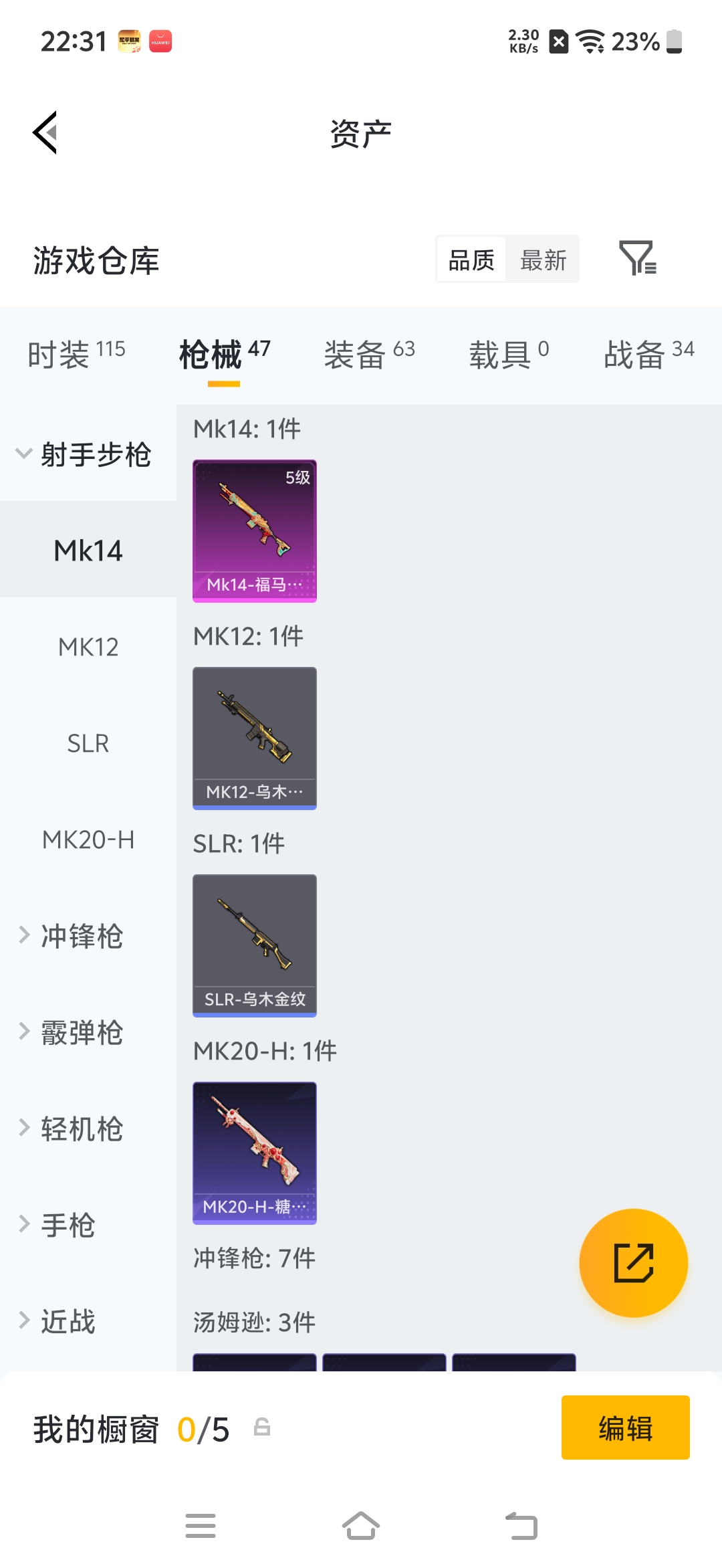
Task: Tap the back arrow on 资产 page
Action: 45,132
